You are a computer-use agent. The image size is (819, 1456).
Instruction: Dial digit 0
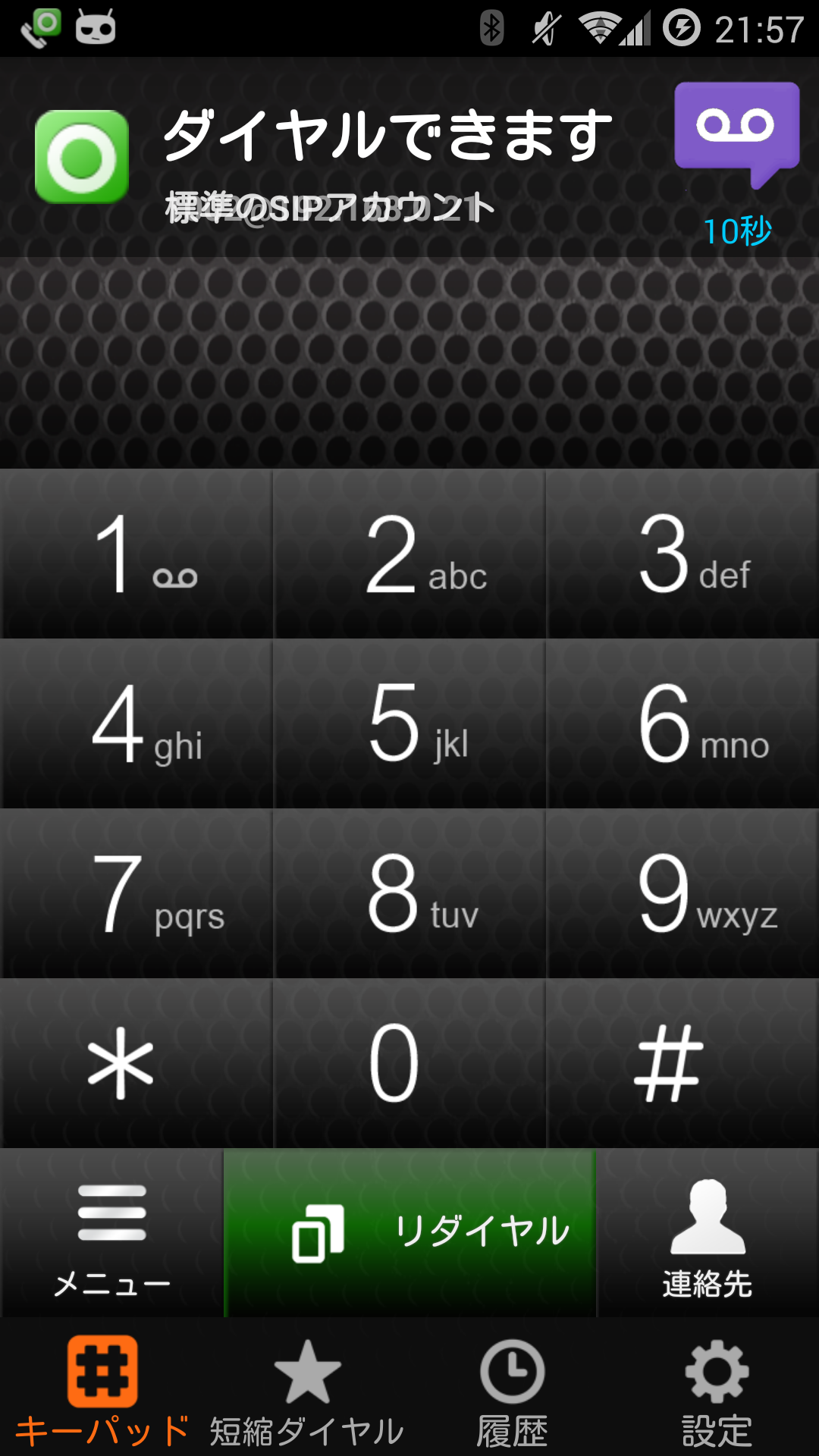409,1063
